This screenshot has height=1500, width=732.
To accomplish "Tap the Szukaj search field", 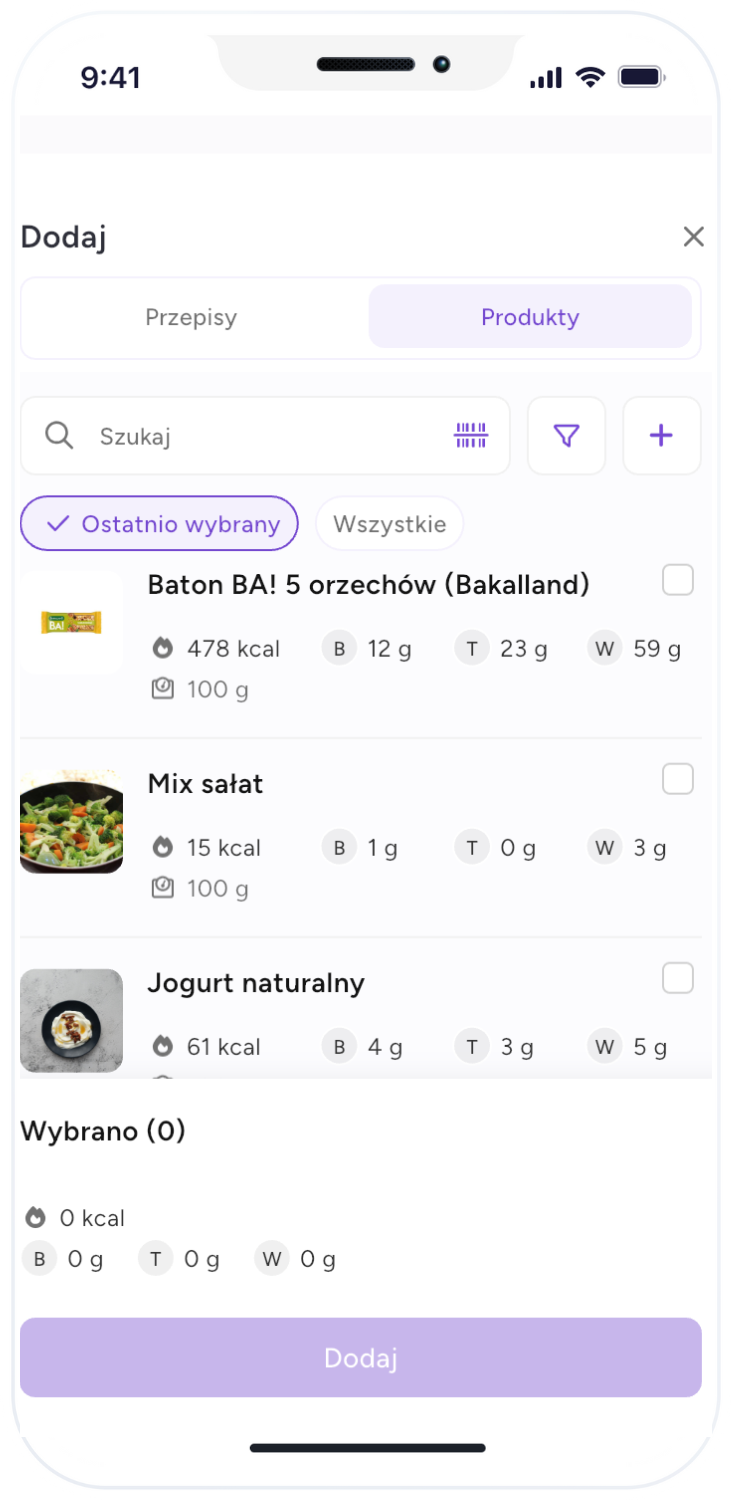I will point(260,436).
